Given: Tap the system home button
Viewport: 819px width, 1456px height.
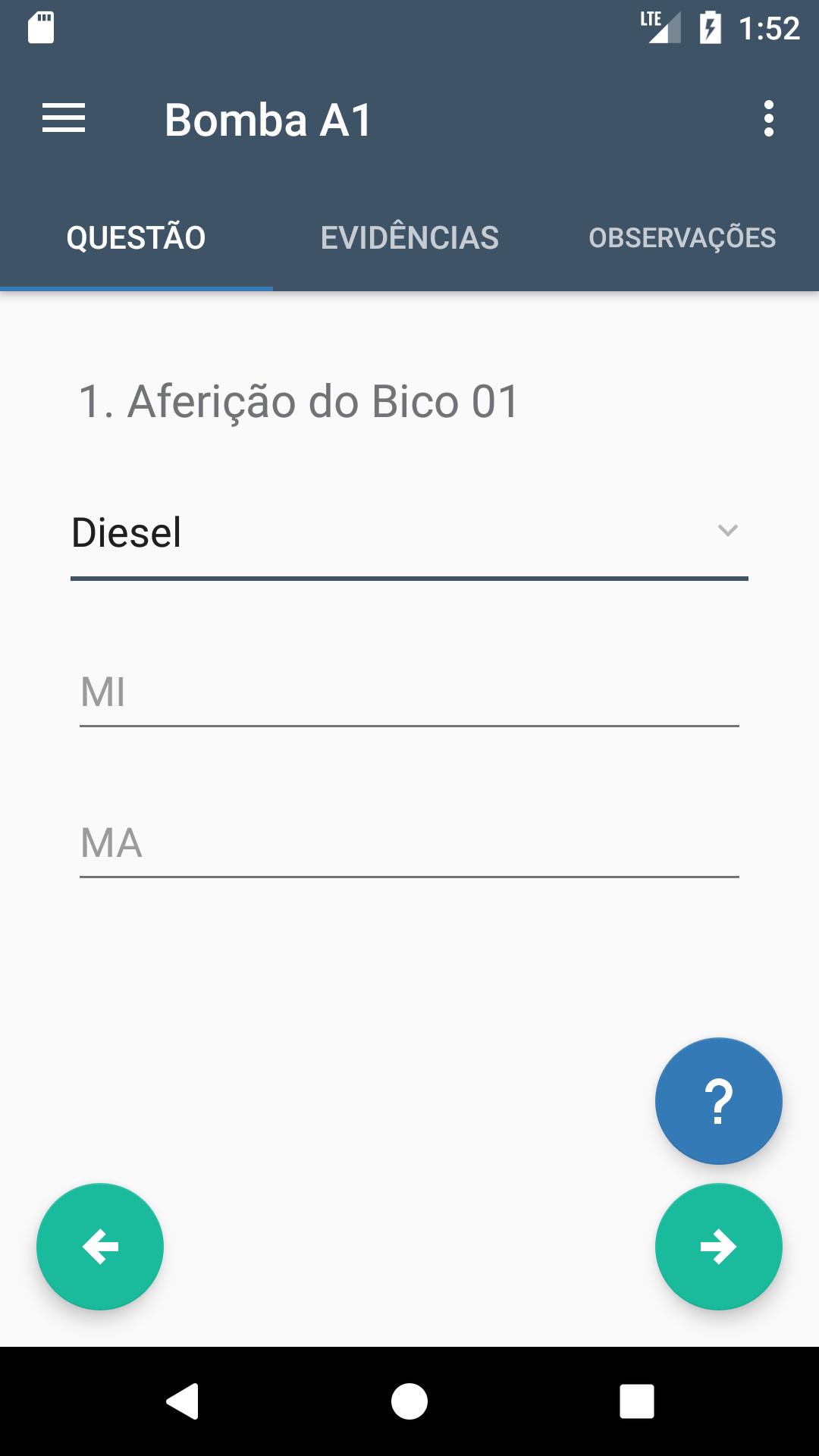Looking at the screenshot, I should coord(409,1401).
